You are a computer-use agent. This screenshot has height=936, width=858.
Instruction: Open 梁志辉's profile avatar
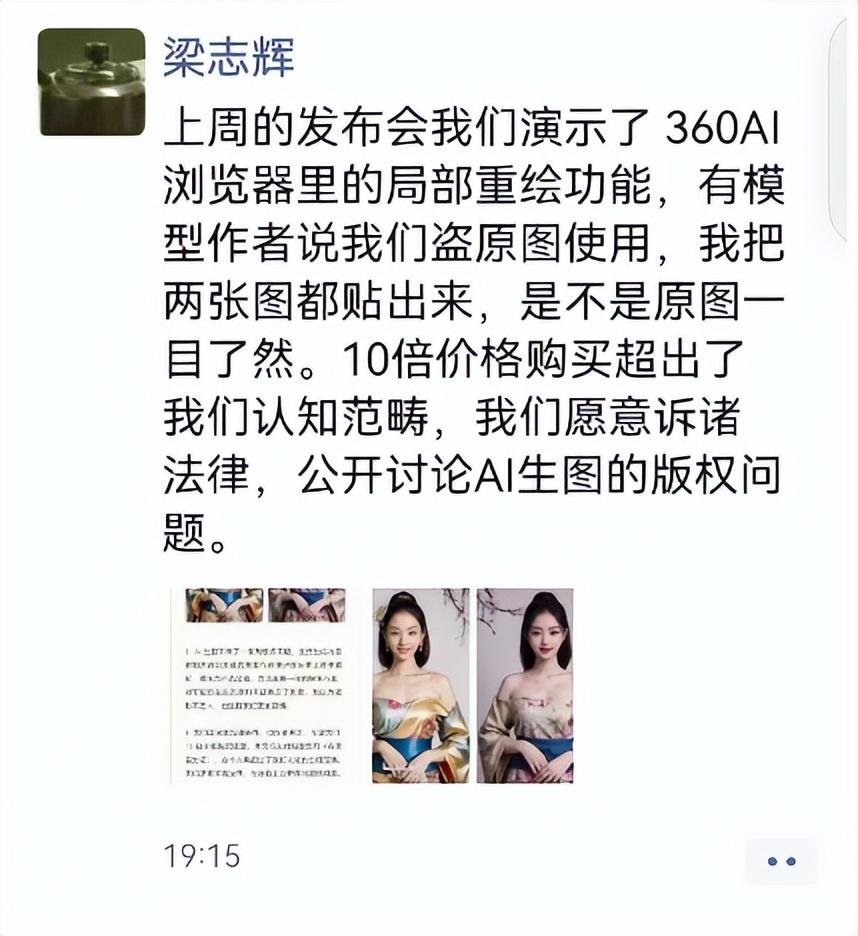[x=91, y=82]
